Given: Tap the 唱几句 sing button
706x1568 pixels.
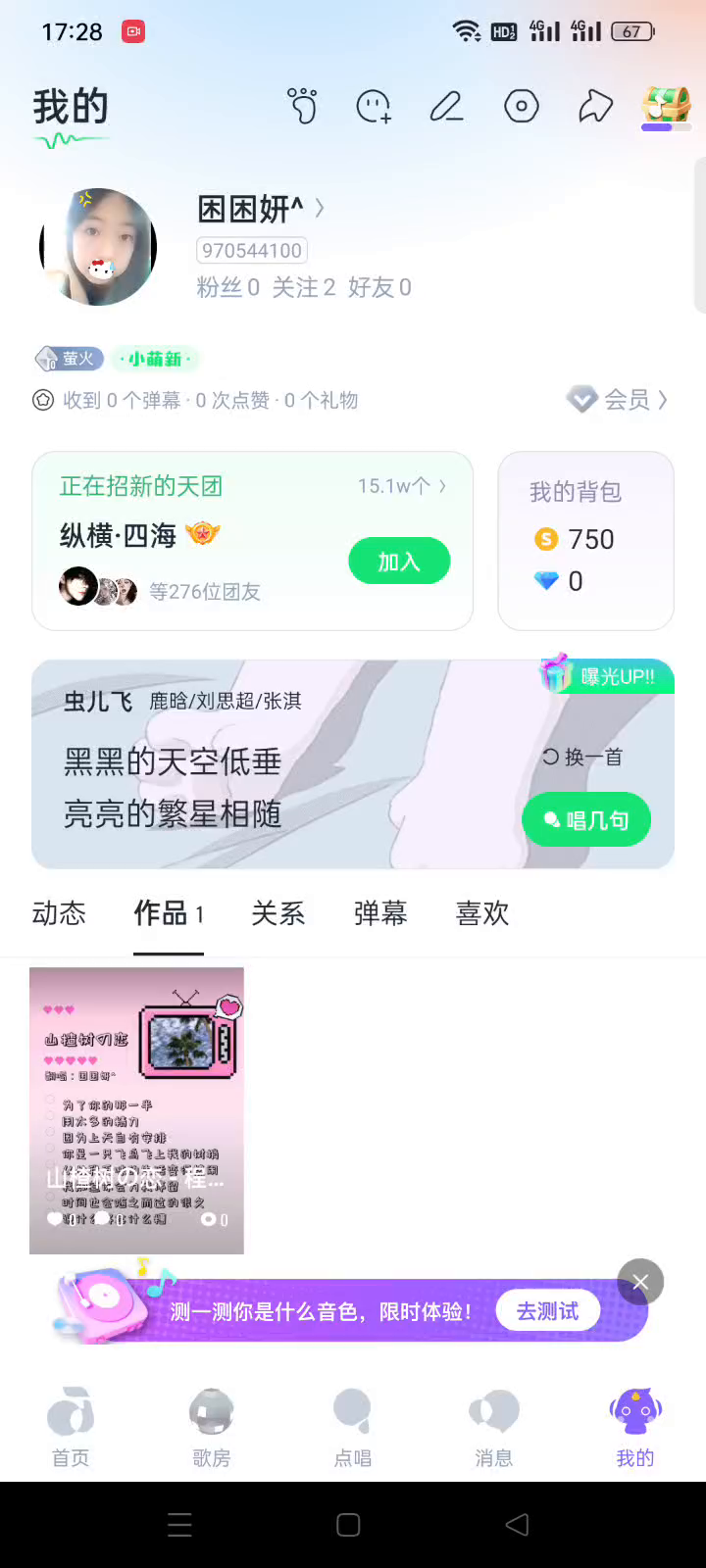Looking at the screenshot, I should tap(586, 820).
